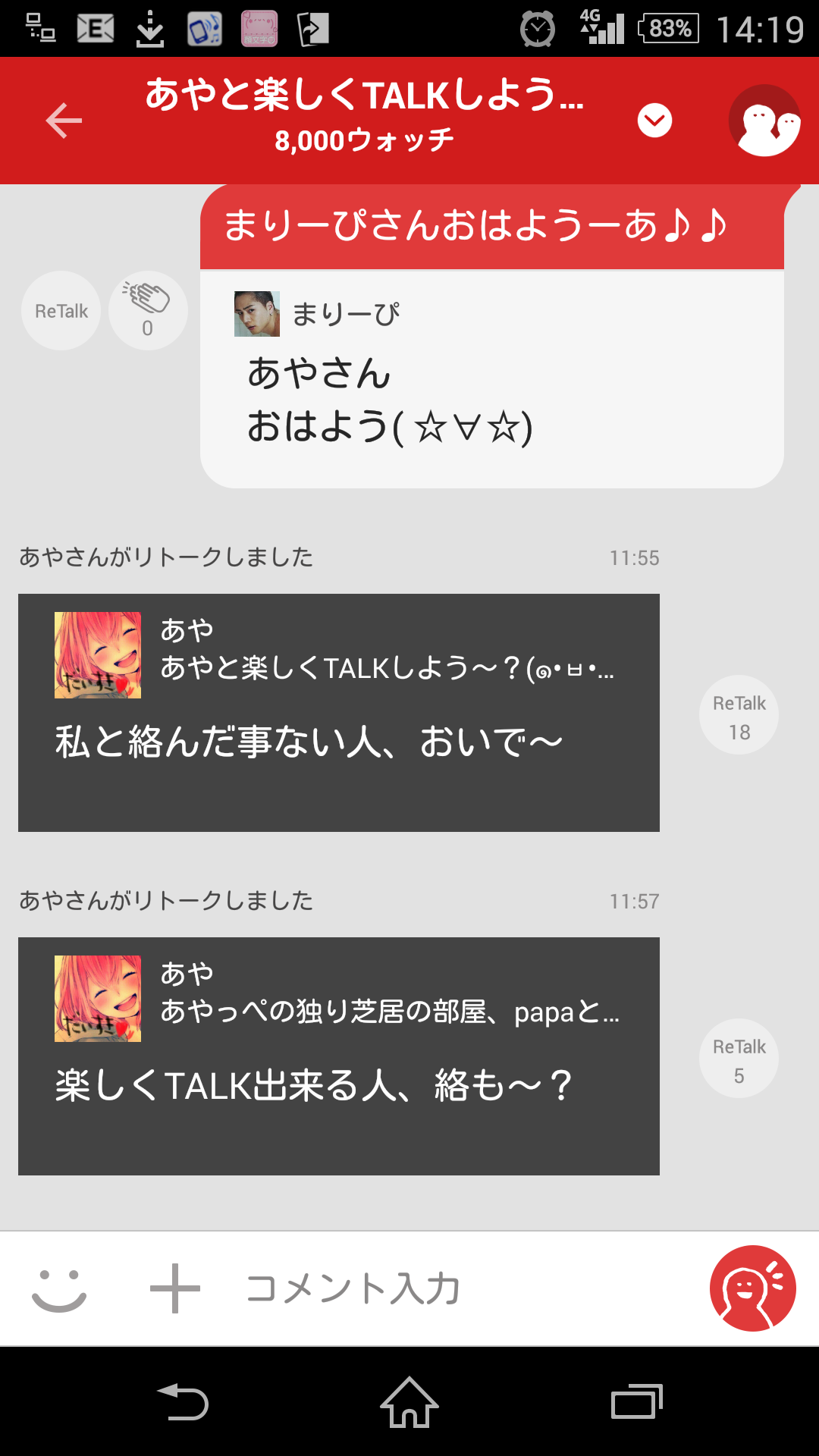Open まりーぴ's profile avatar

258,312
